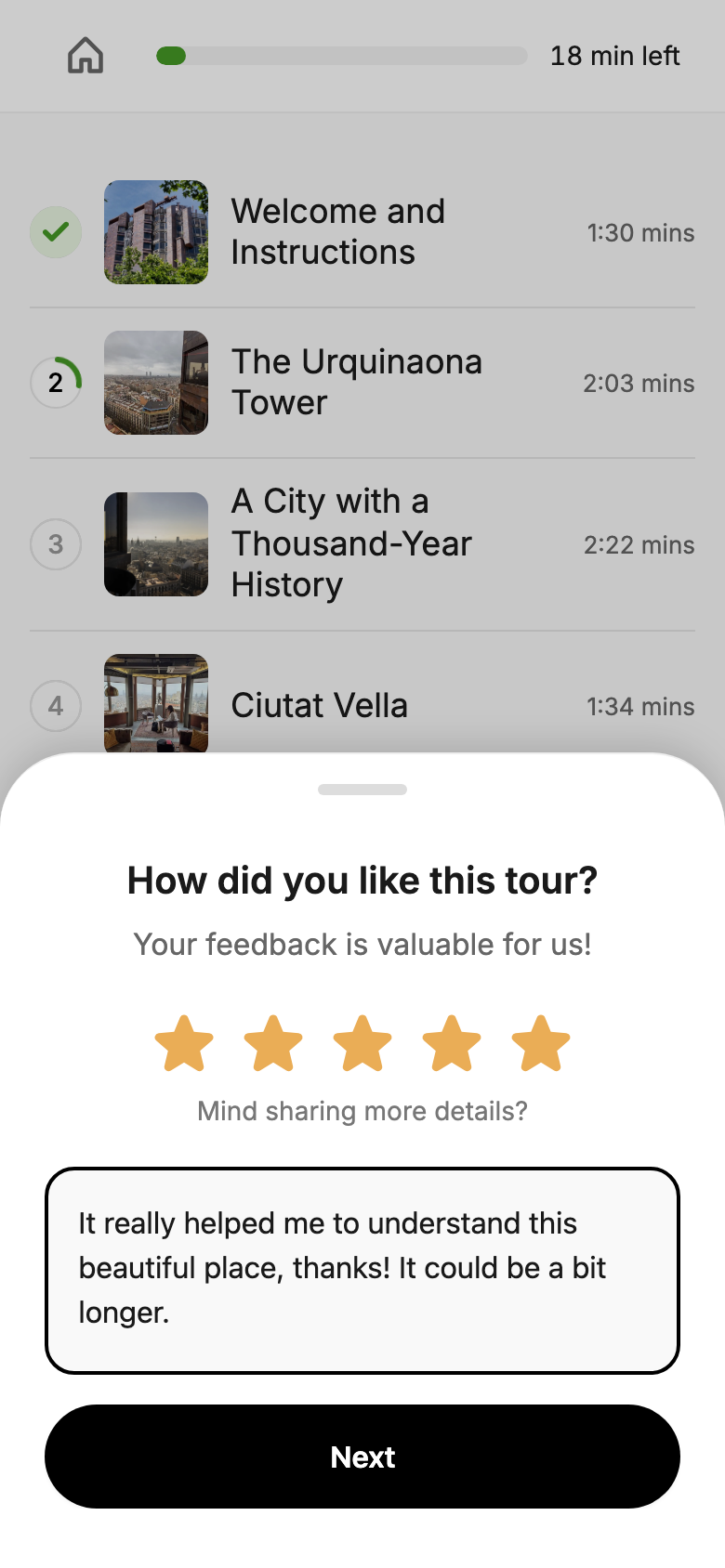
Task: Select the Welcome and Instructions chapter title
Action: [339, 230]
